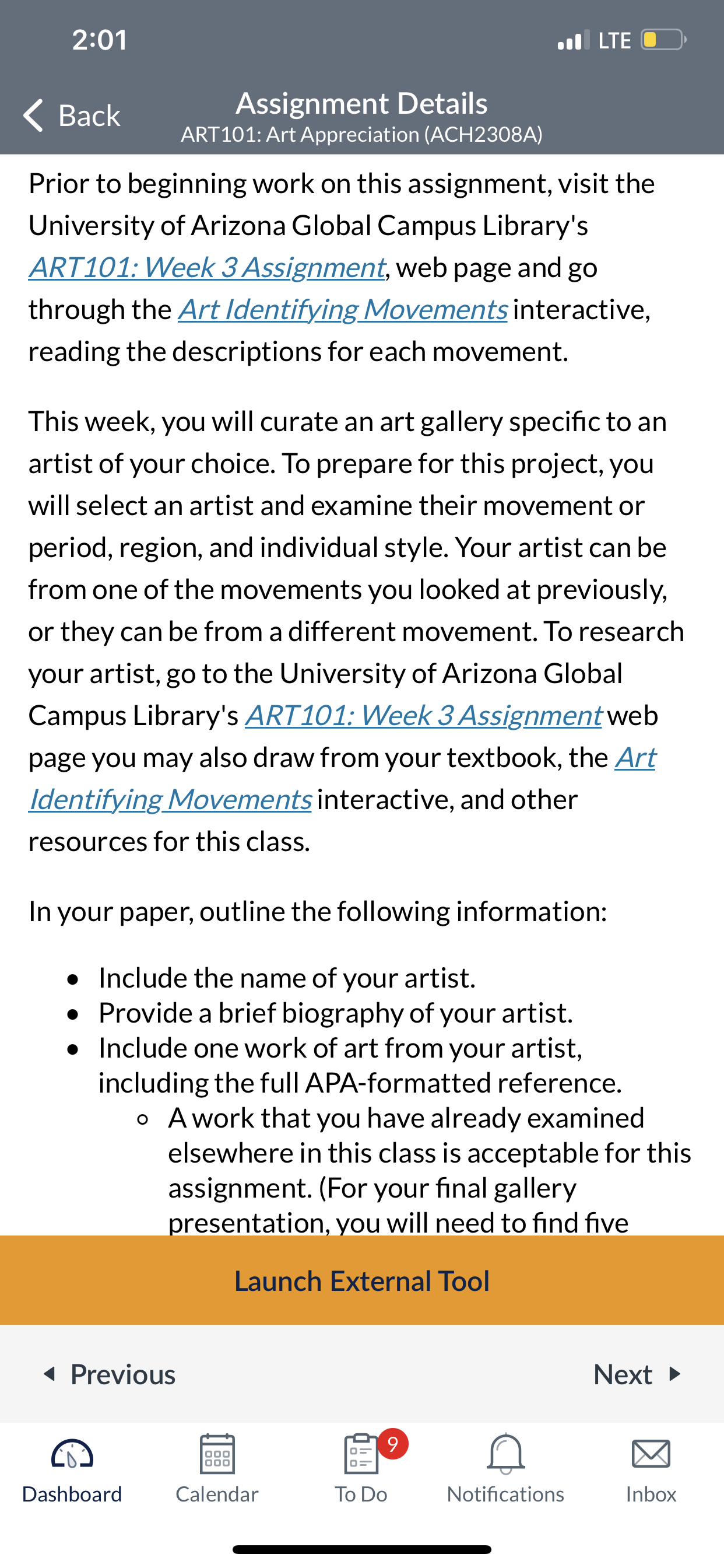Image resolution: width=724 pixels, height=1568 pixels.
Task: Go back from Assignment Details
Action: pos(72,115)
